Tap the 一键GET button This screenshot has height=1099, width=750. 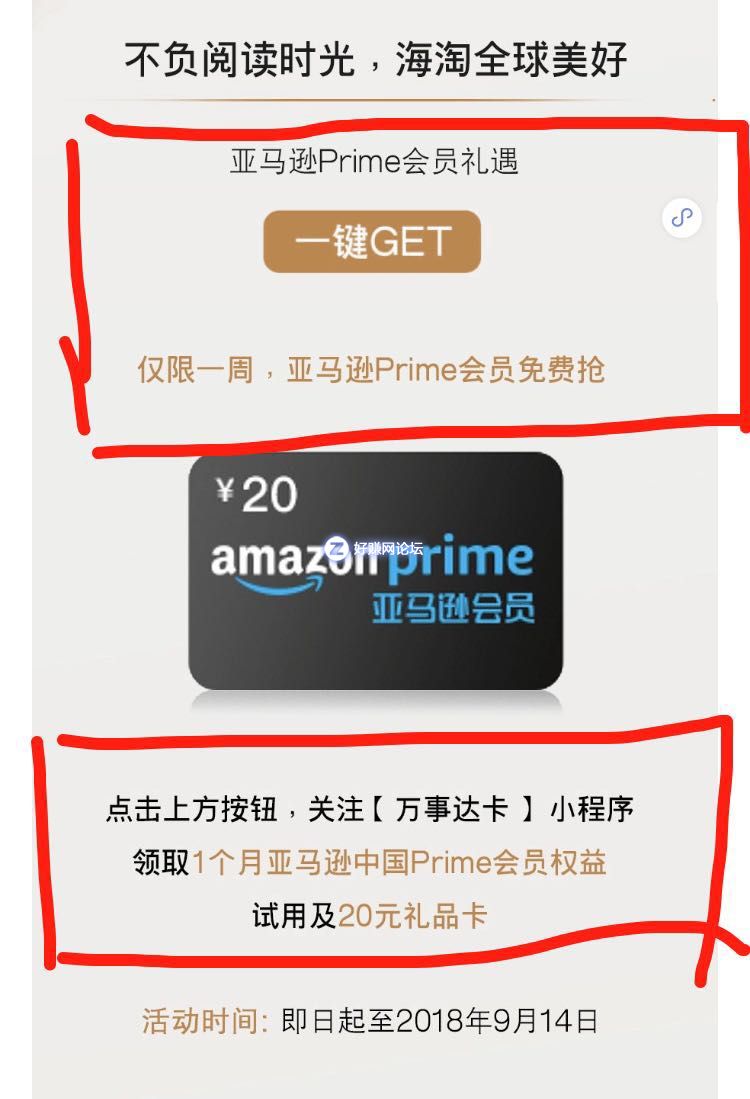coord(372,242)
